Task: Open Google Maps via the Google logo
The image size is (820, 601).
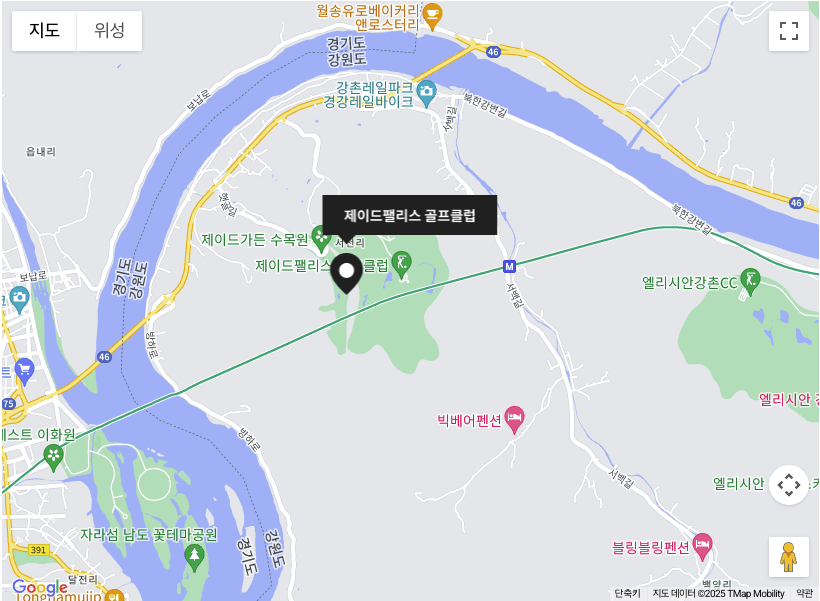Action: point(40,588)
